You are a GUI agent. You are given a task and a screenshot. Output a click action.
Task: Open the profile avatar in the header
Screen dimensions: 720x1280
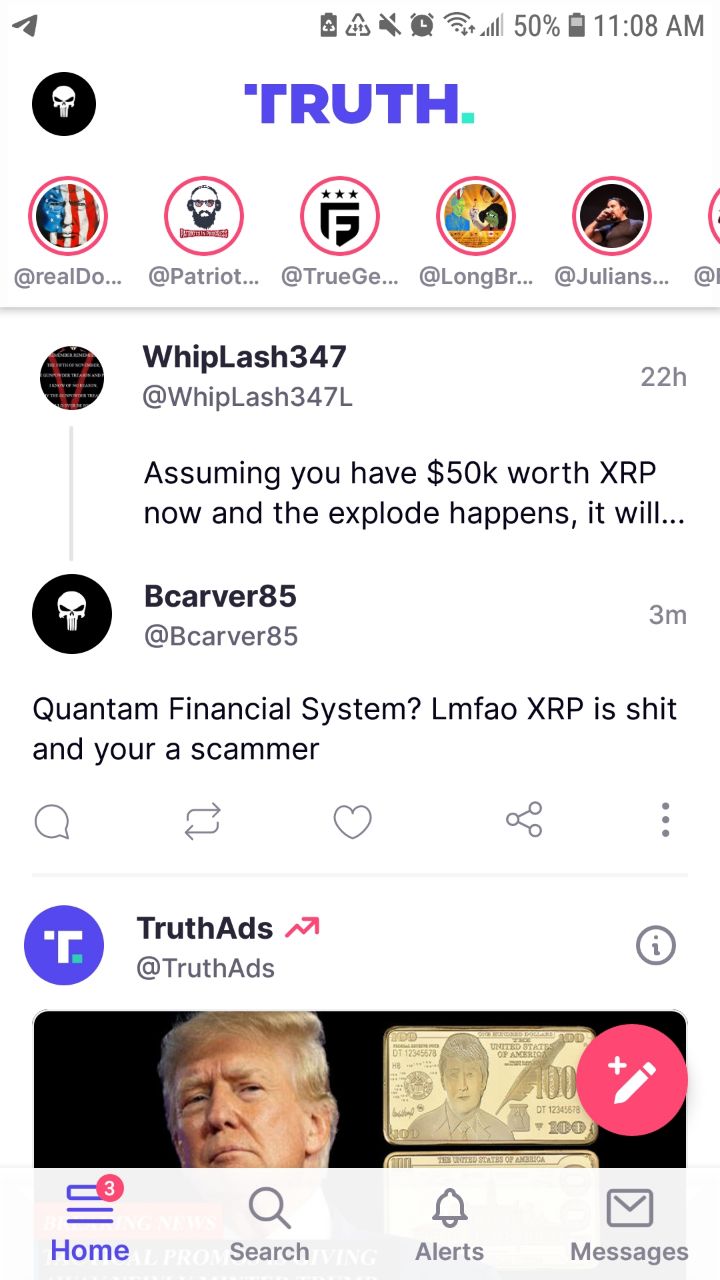point(64,104)
